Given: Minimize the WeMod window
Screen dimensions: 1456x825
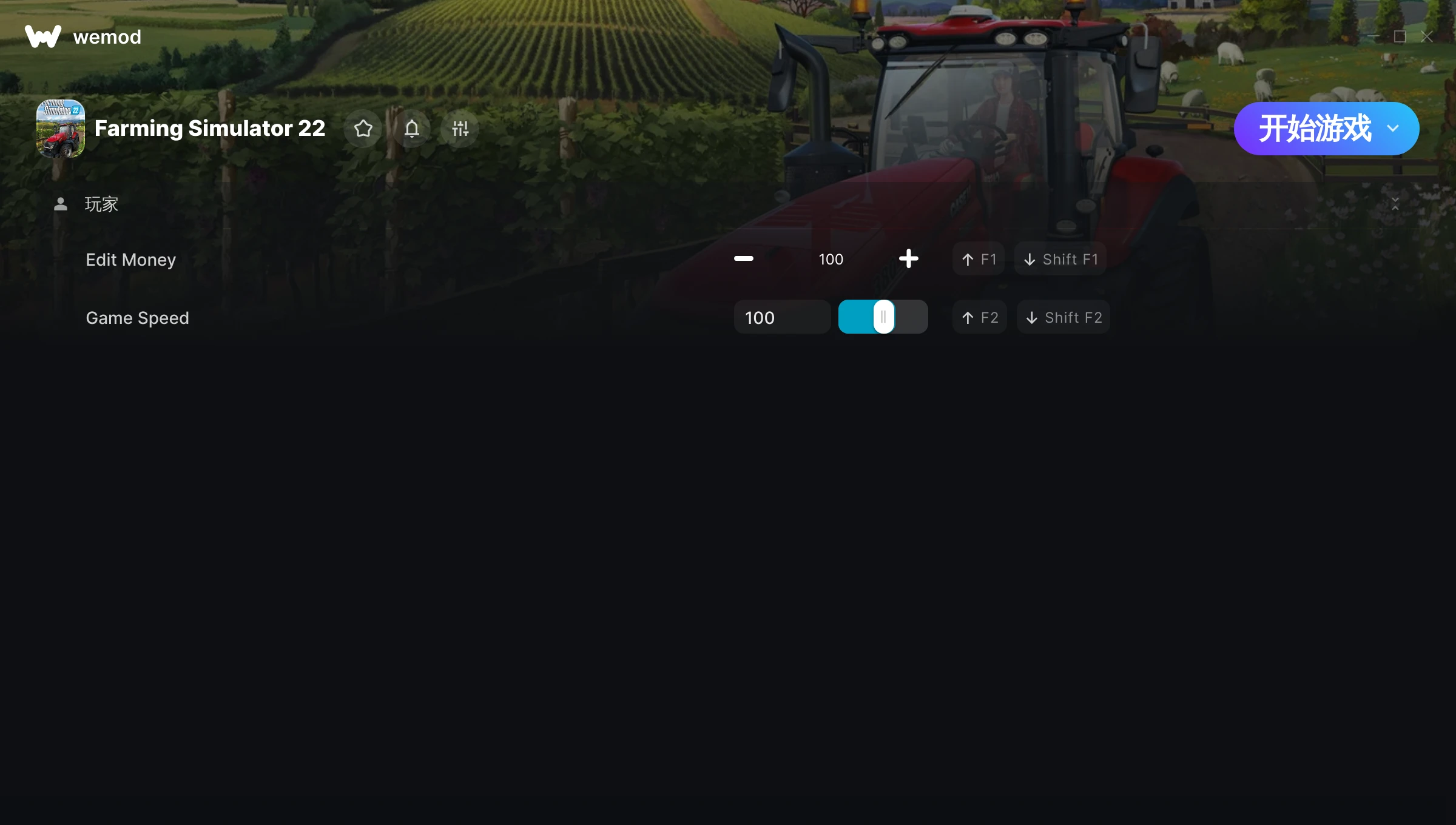Looking at the screenshot, I should 1373,37.
